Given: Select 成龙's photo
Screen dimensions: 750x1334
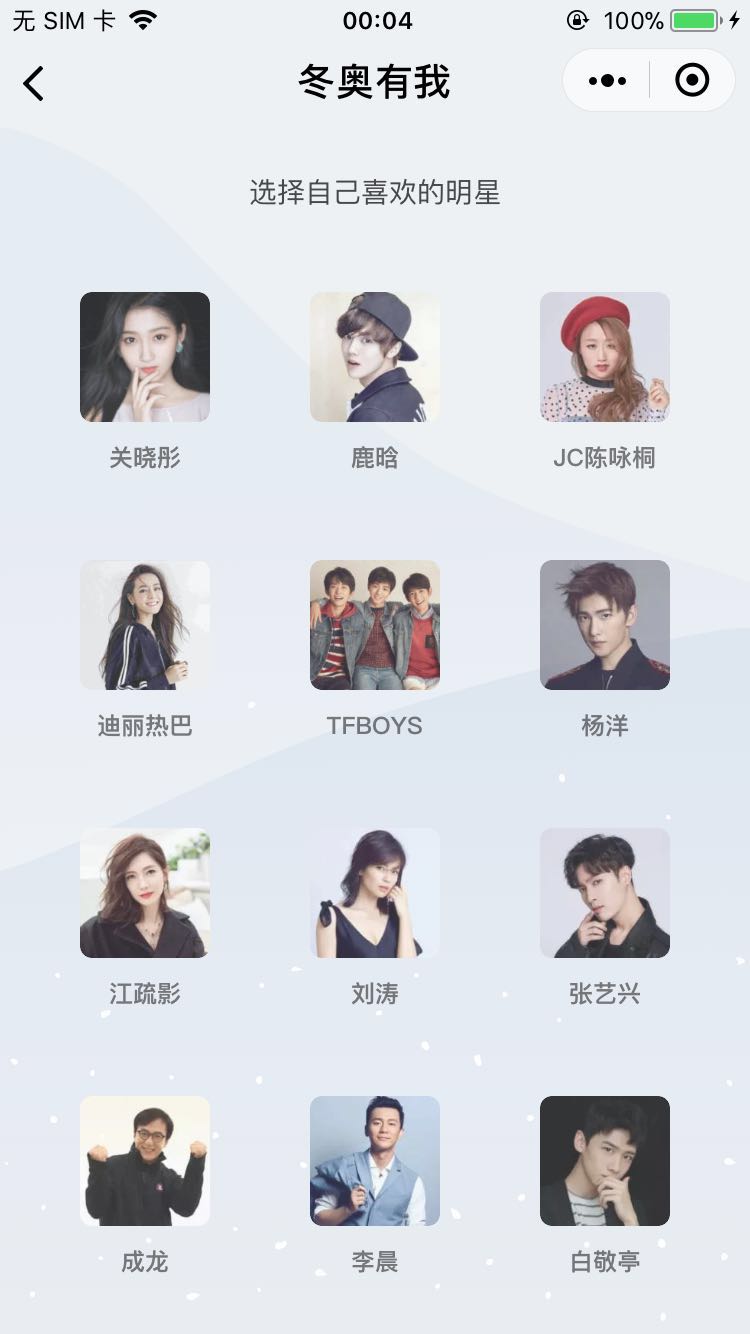Looking at the screenshot, I should coord(145,1161).
